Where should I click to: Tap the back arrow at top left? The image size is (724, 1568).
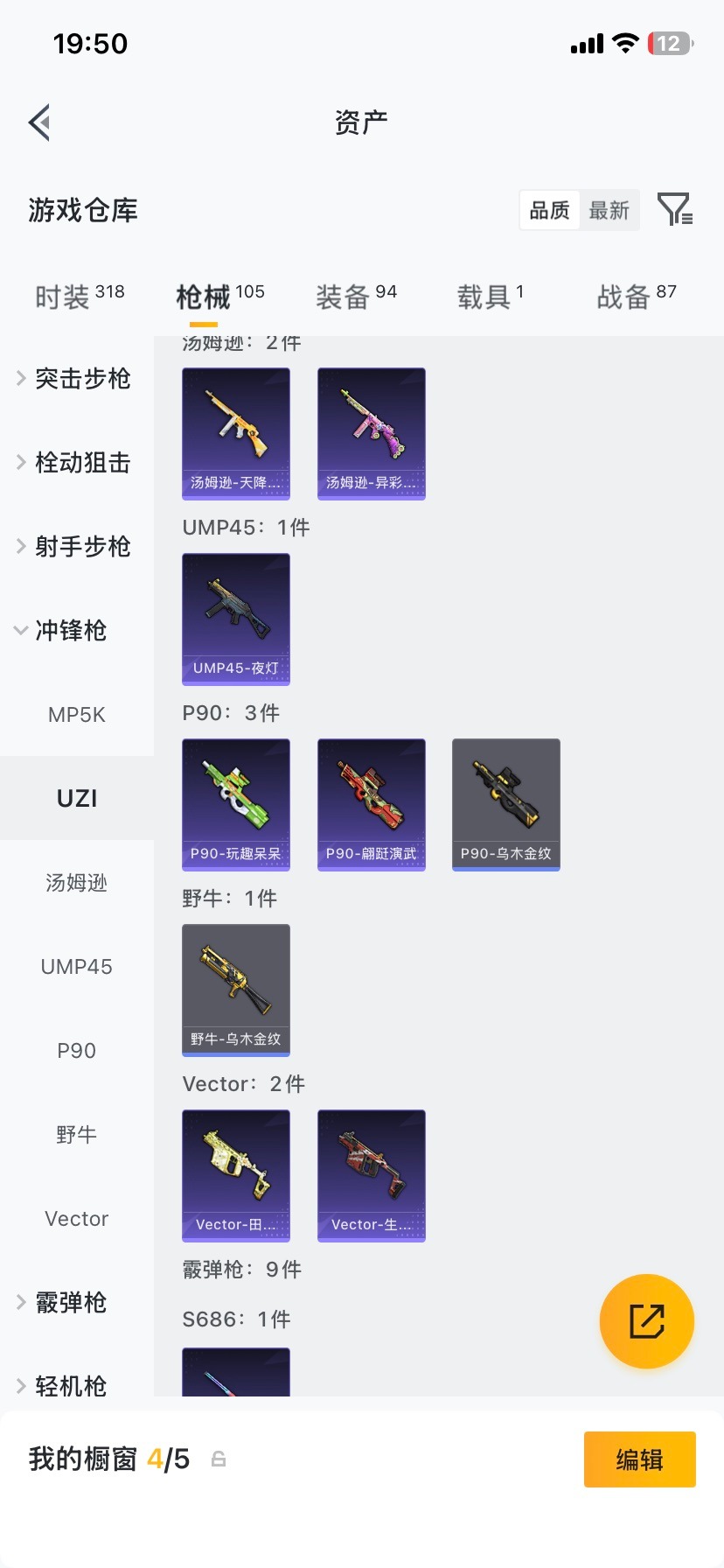point(38,122)
